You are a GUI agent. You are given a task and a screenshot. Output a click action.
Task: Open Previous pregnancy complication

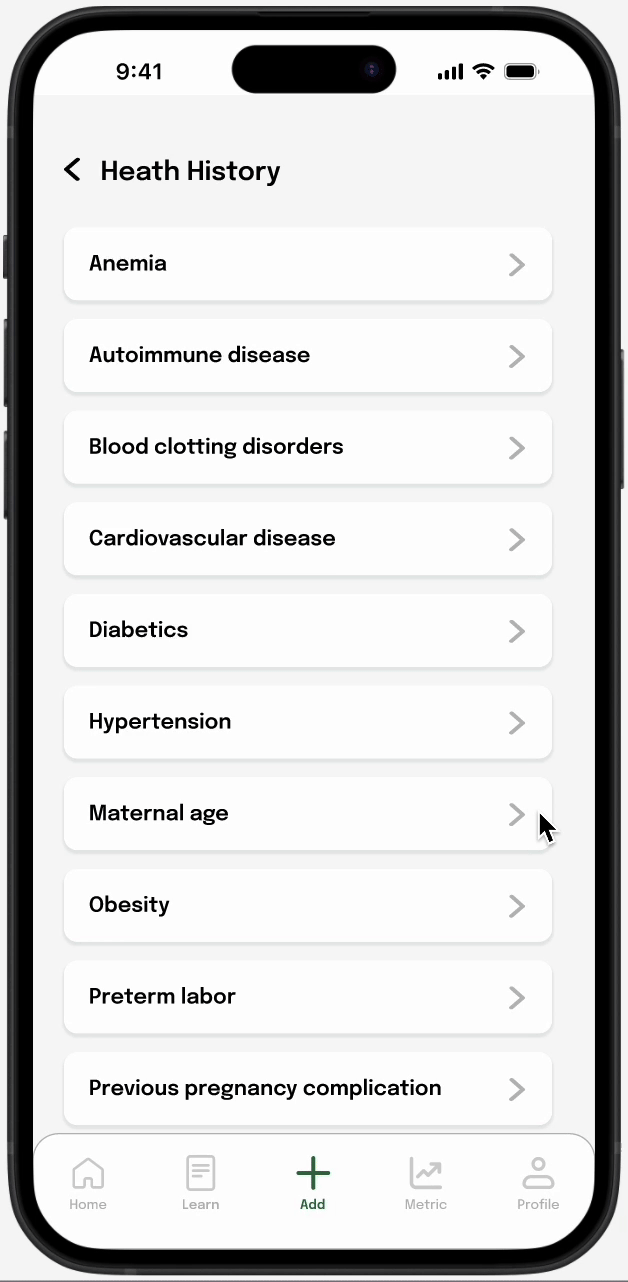307,1088
